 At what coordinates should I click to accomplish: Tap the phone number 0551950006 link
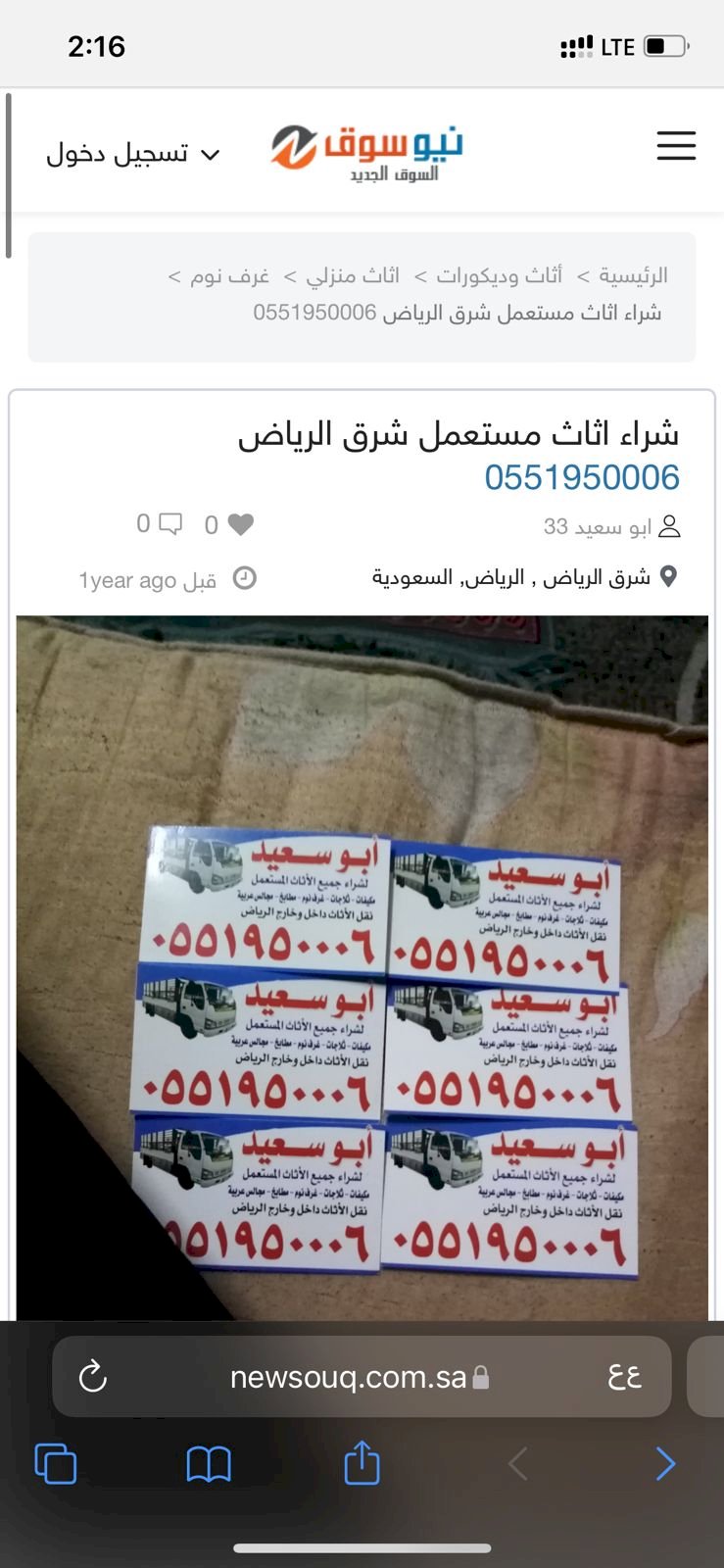click(582, 477)
